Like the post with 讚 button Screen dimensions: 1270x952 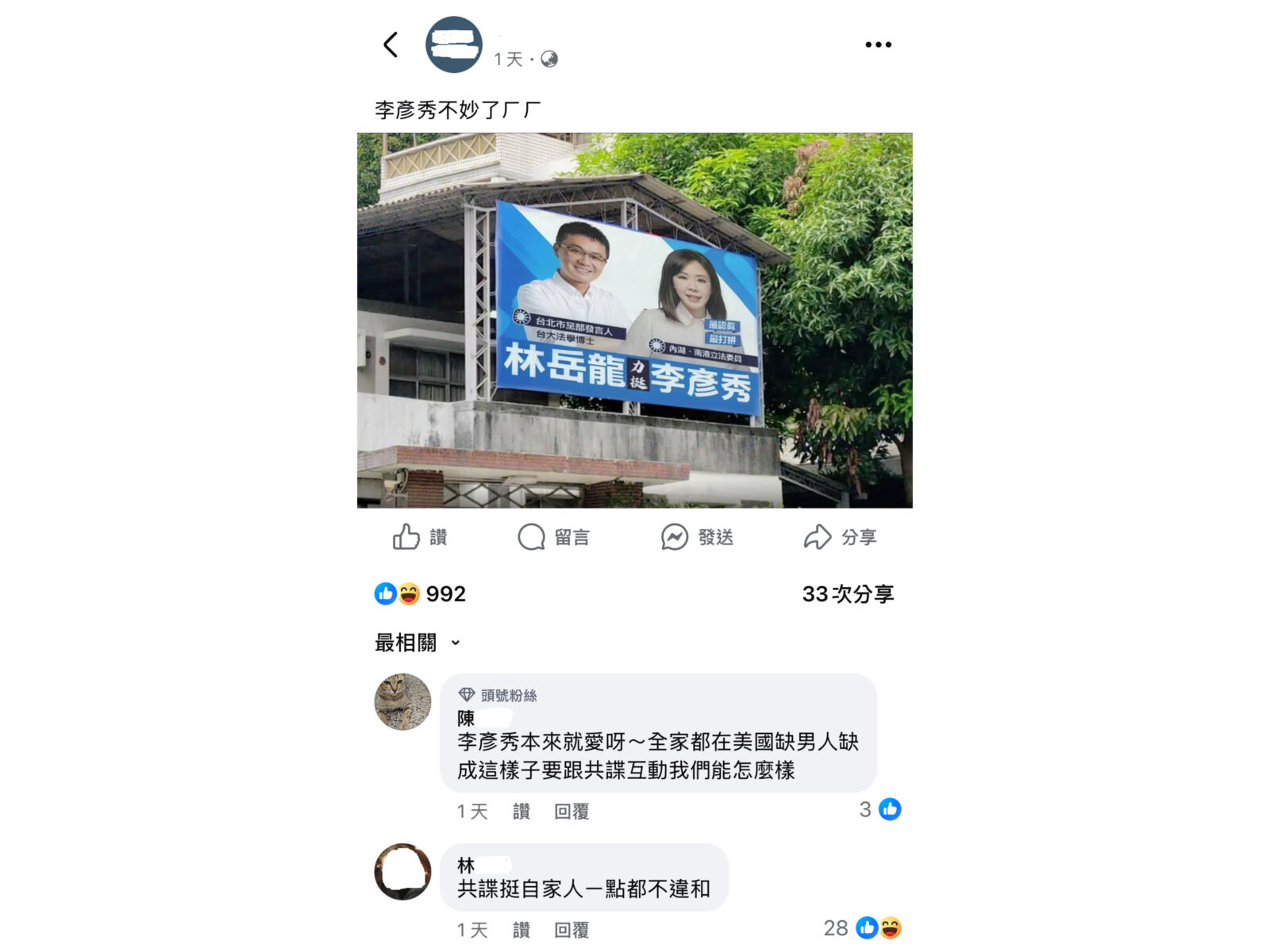click(x=420, y=537)
